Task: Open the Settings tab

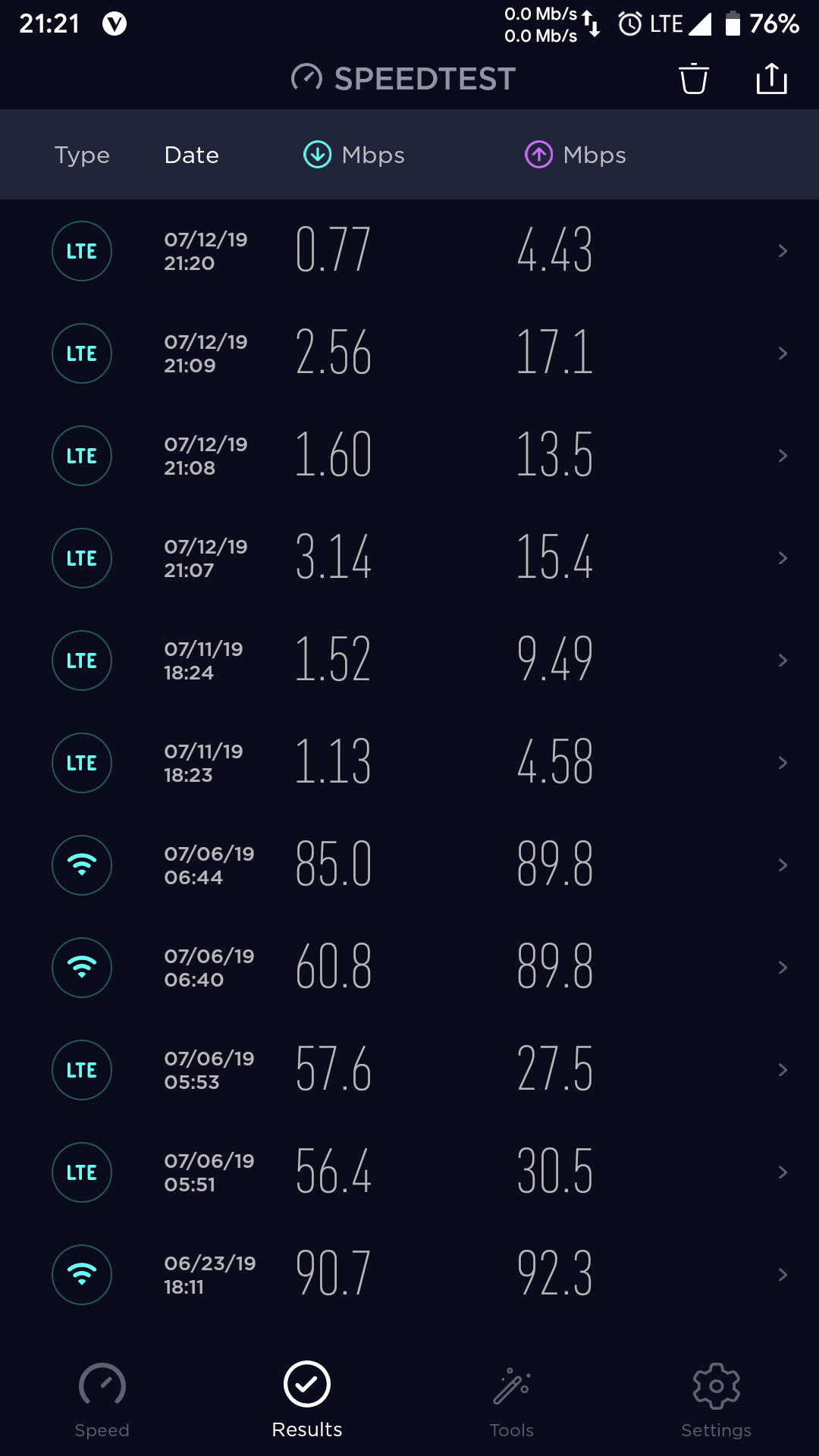Action: tap(717, 1400)
